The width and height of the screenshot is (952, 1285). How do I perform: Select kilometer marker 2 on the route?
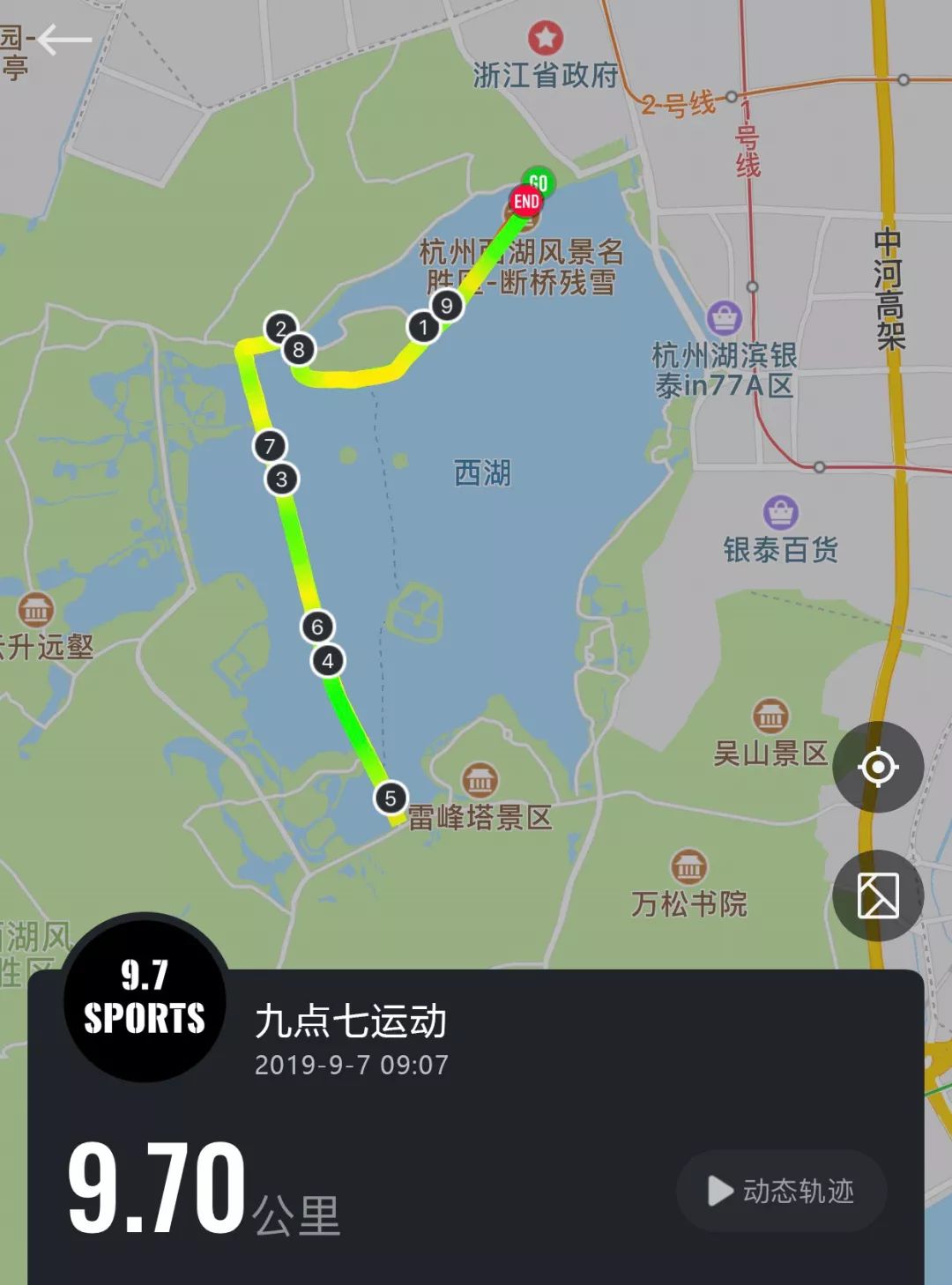coord(279,326)
